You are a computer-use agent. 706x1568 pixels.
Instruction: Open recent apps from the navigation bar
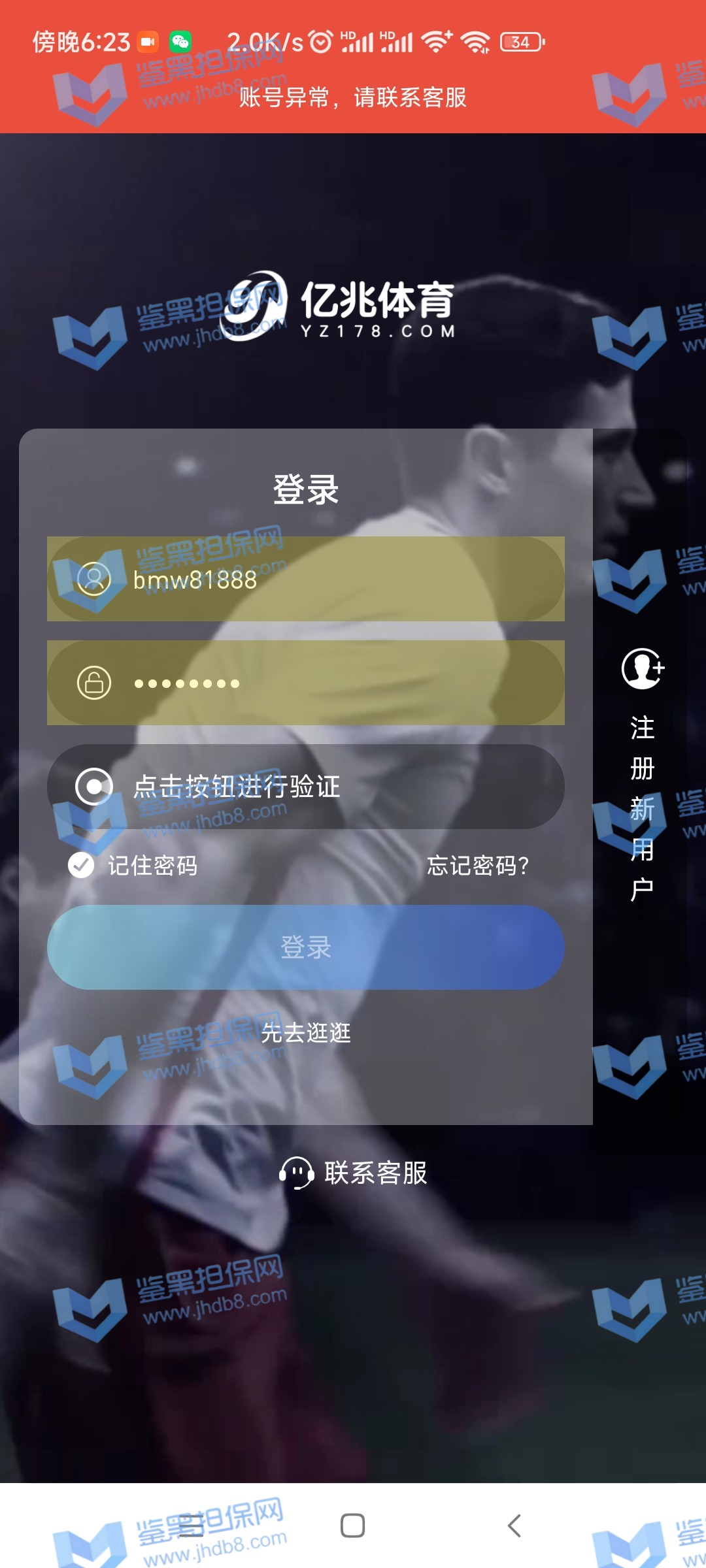click(192, 1526)
